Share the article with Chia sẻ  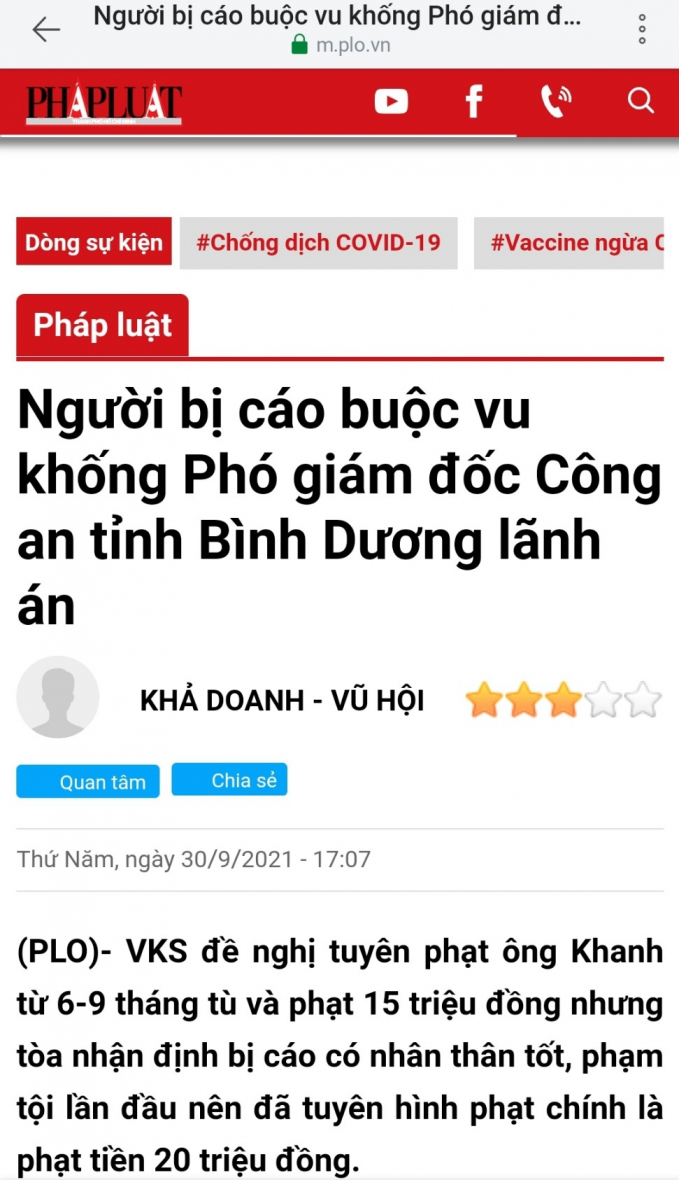point(229,780)
